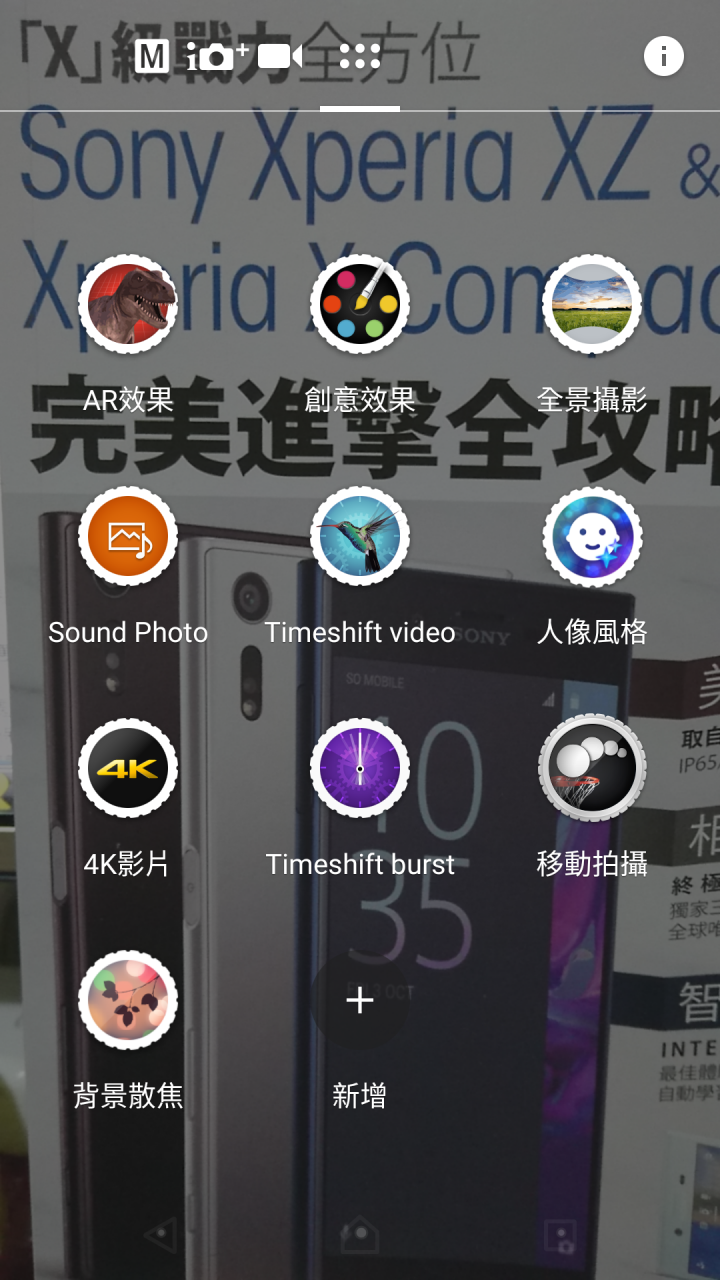Select the 背景散焦 background defocus mode
Viewport: 720px width, 1280px height.
point(128,1000)
